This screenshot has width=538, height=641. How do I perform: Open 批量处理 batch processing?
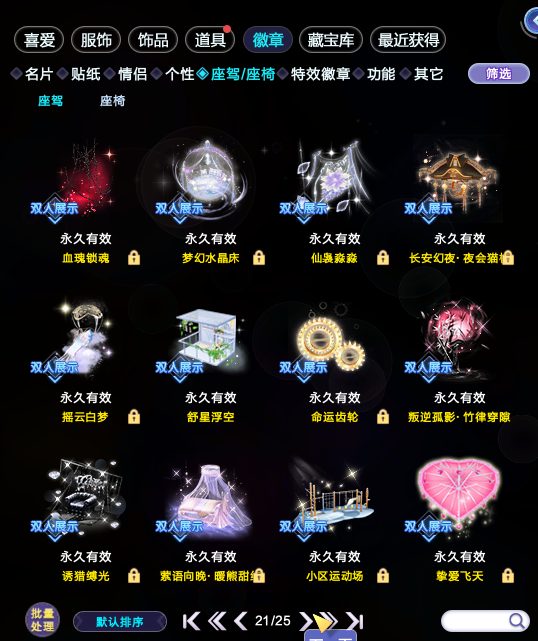(x=43, y=620)
